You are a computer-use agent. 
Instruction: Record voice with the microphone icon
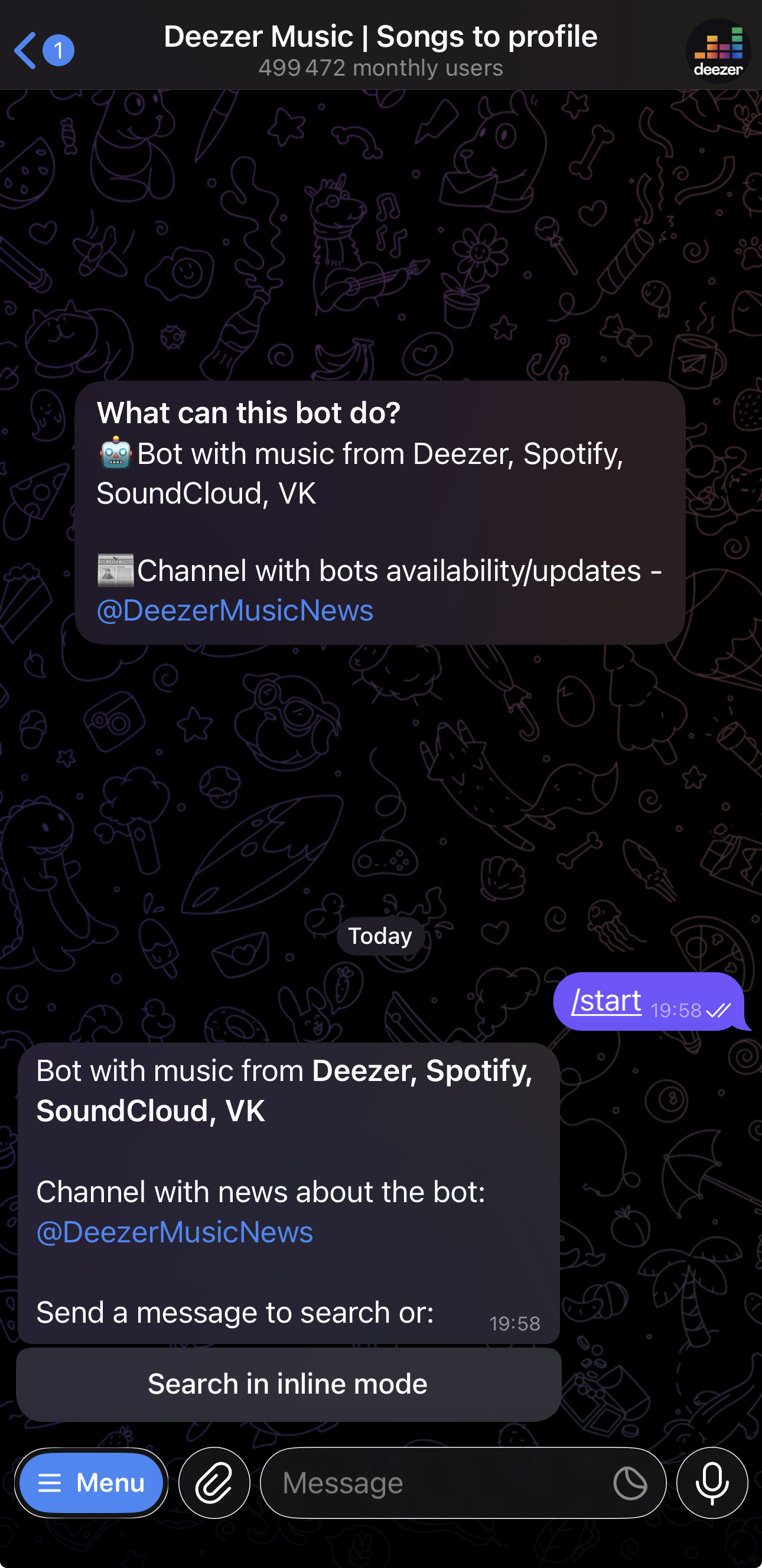click(712, 1483)
